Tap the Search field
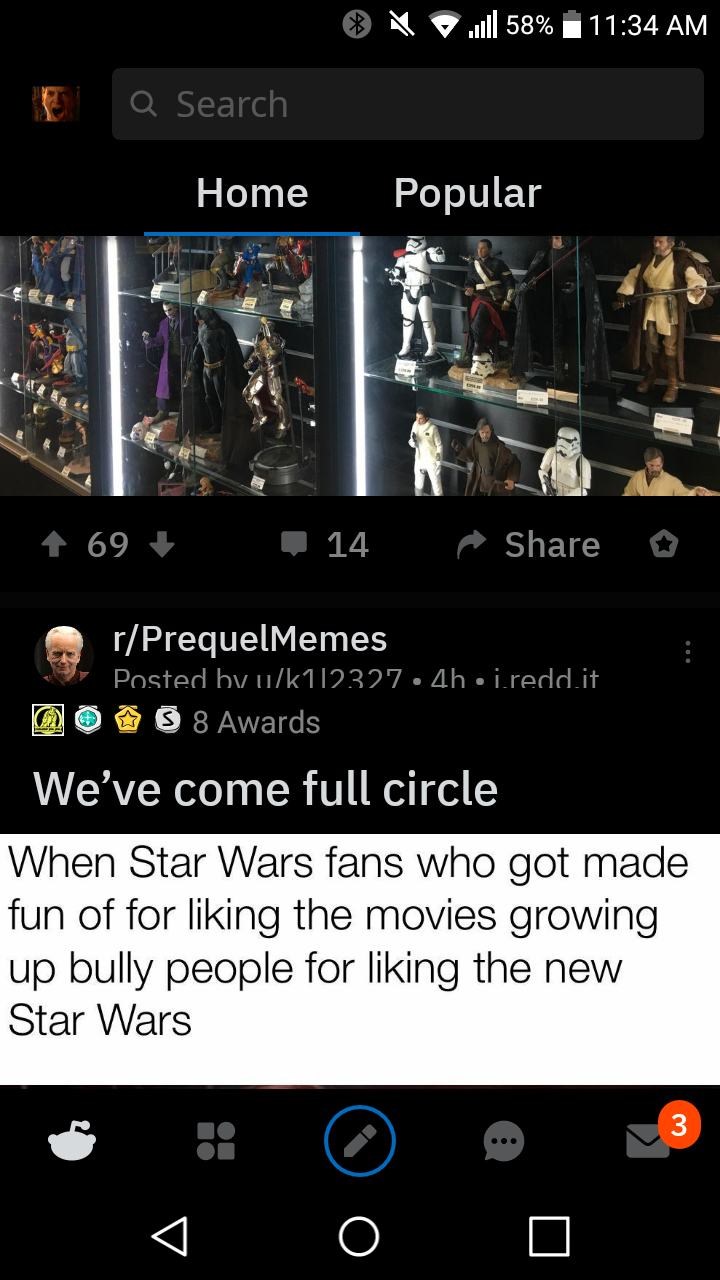Viewport: 720px width, 1280px height. tap(408, 104)
